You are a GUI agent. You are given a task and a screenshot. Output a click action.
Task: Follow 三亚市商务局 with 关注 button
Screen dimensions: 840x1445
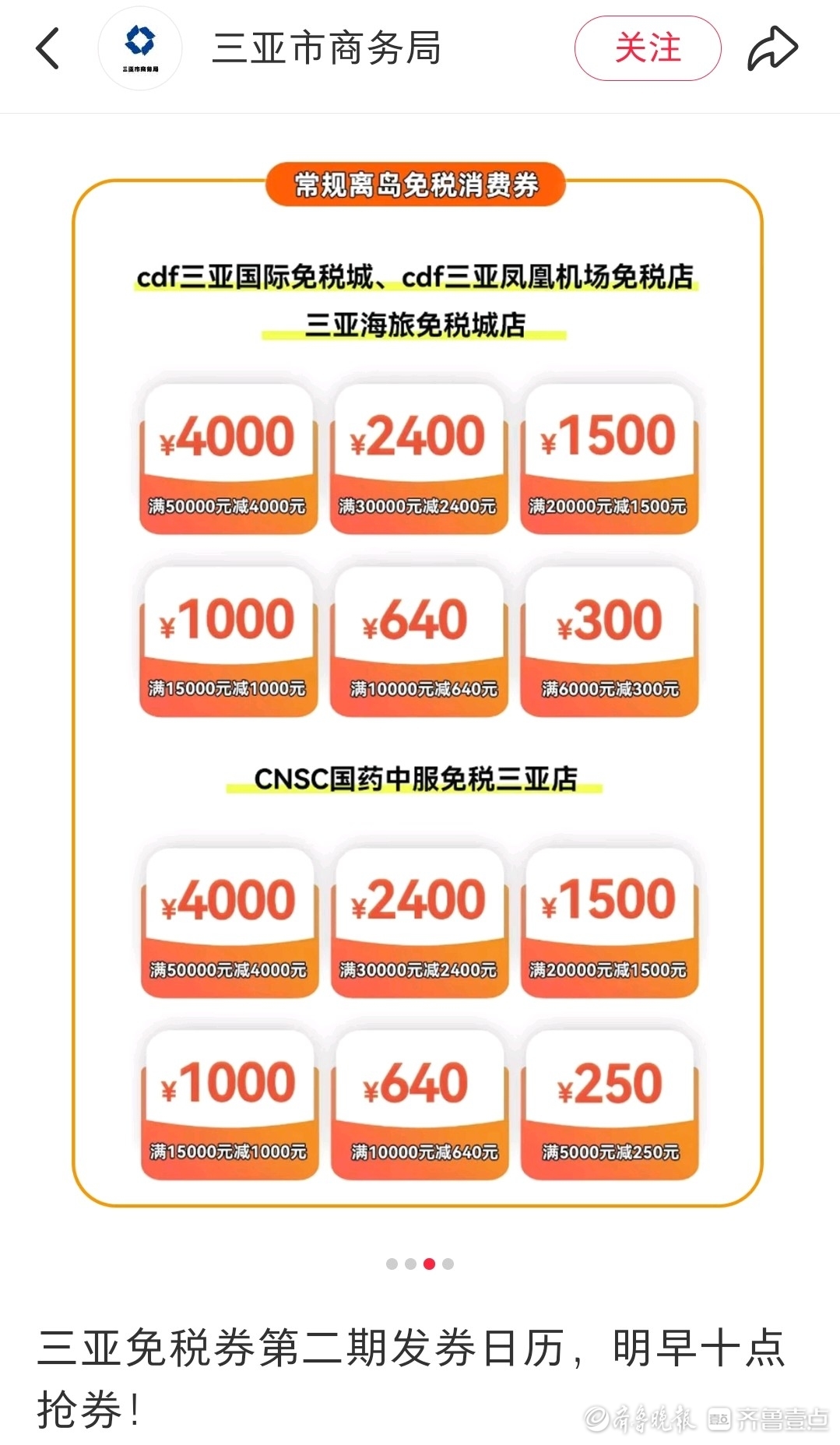(x=647, y=48)
